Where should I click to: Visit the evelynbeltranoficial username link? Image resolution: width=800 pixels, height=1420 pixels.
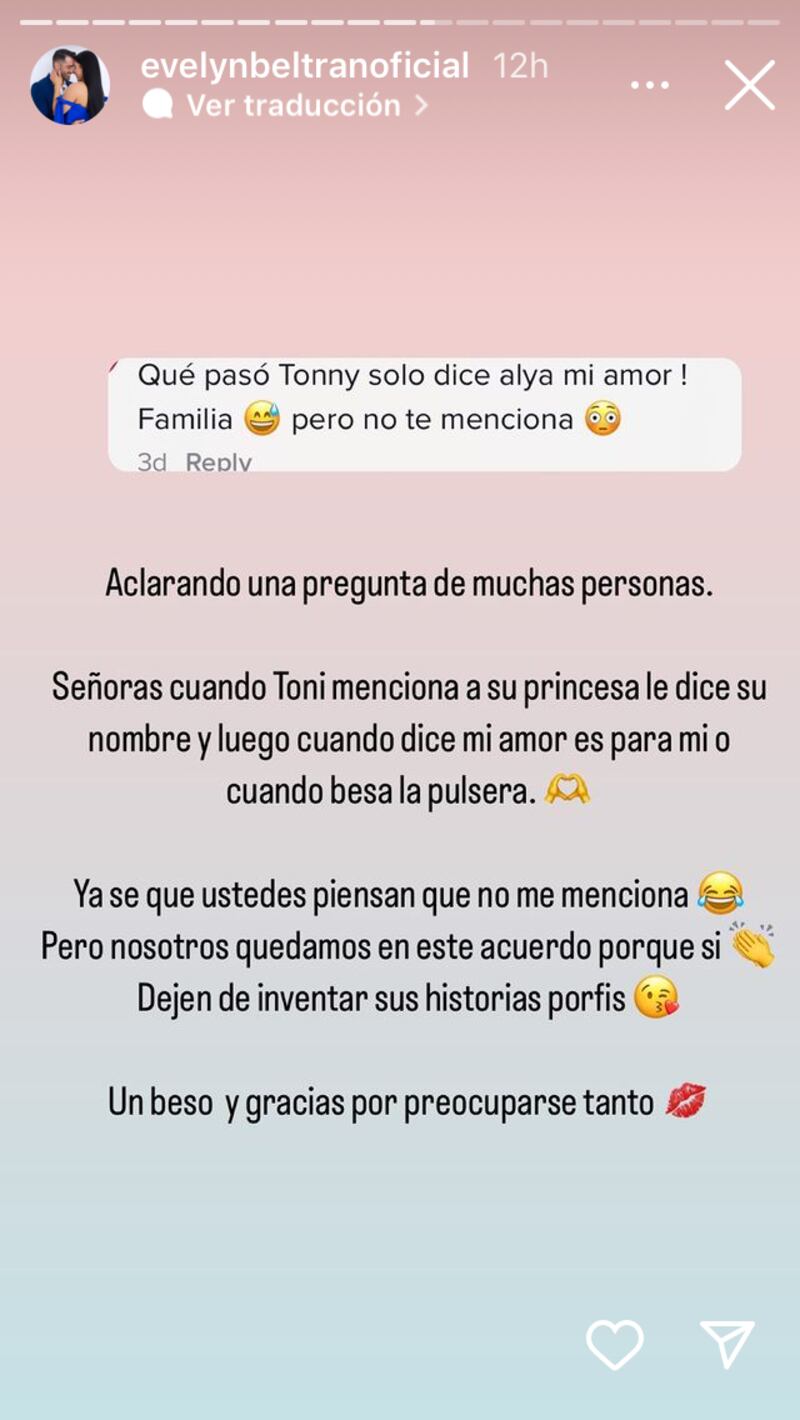(x=304, y=66)
